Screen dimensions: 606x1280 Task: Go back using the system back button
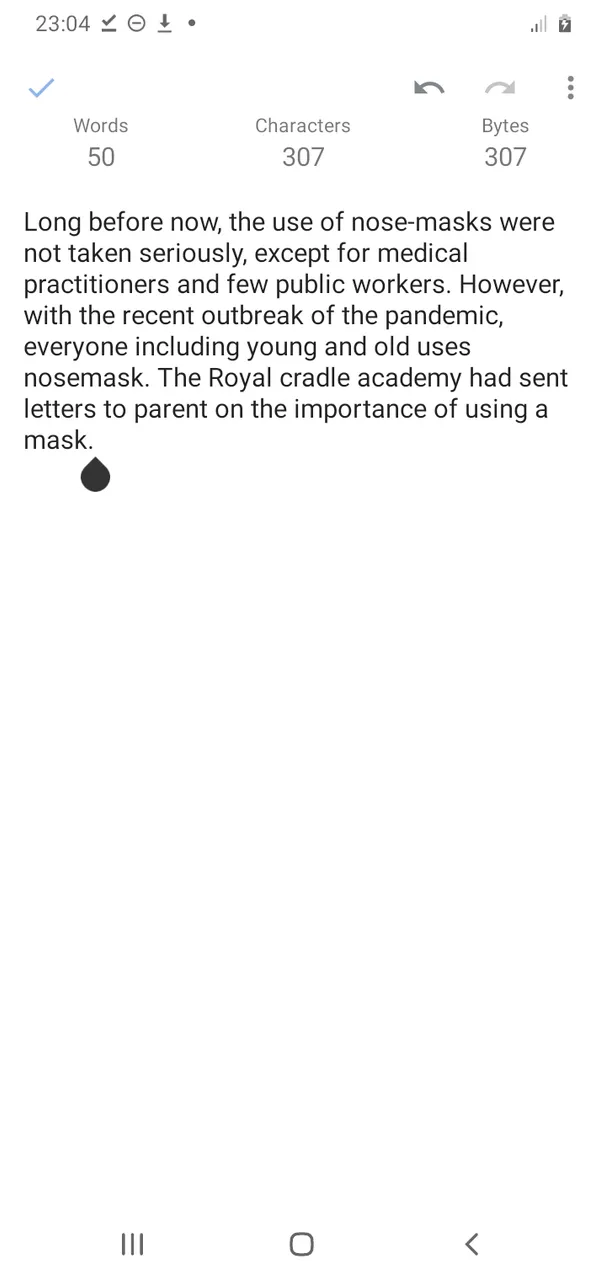[x=472, y=1243]
